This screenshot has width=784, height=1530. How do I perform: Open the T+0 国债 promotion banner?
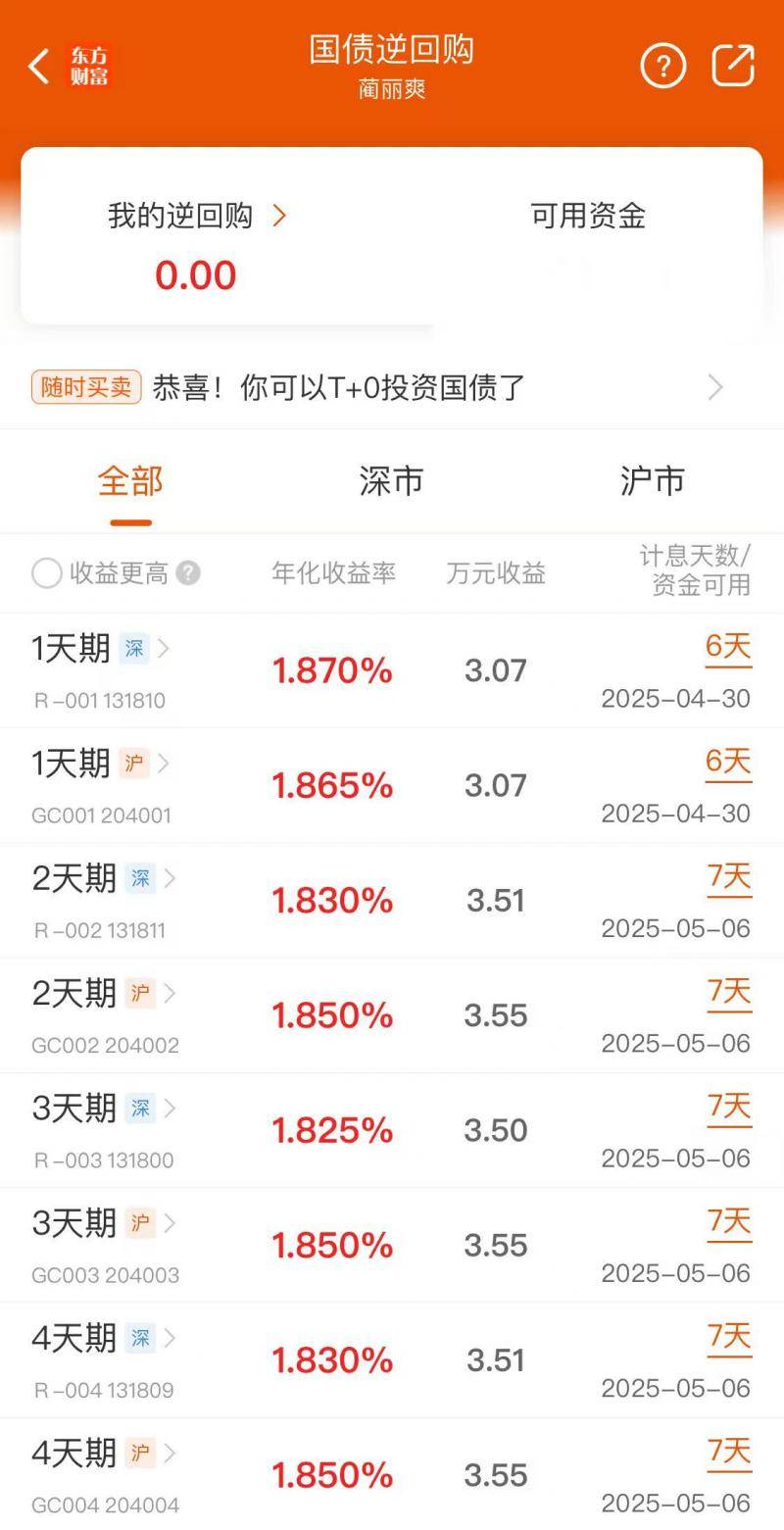[392, 387]
